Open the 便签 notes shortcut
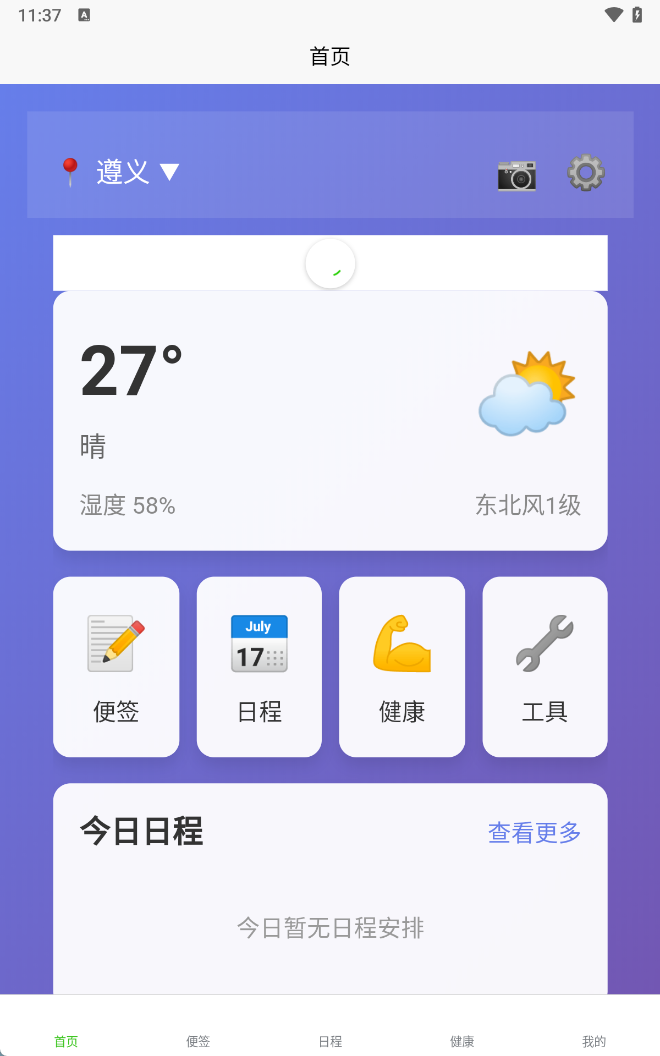The image size is (660, 1056). [116, 666]
